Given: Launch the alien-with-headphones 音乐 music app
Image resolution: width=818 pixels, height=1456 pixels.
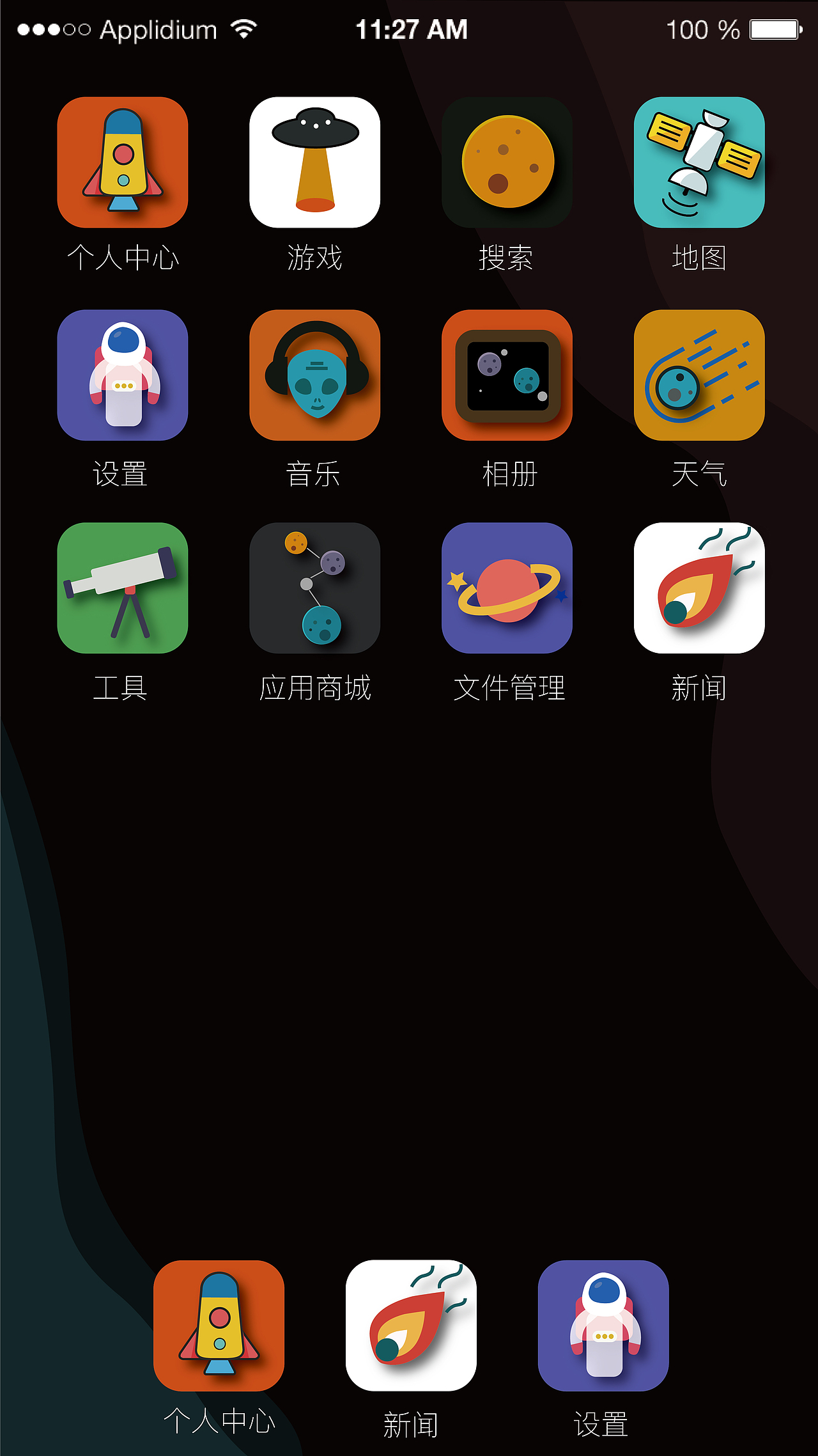Looking at the screenshot, I should (x=314, y=377).
